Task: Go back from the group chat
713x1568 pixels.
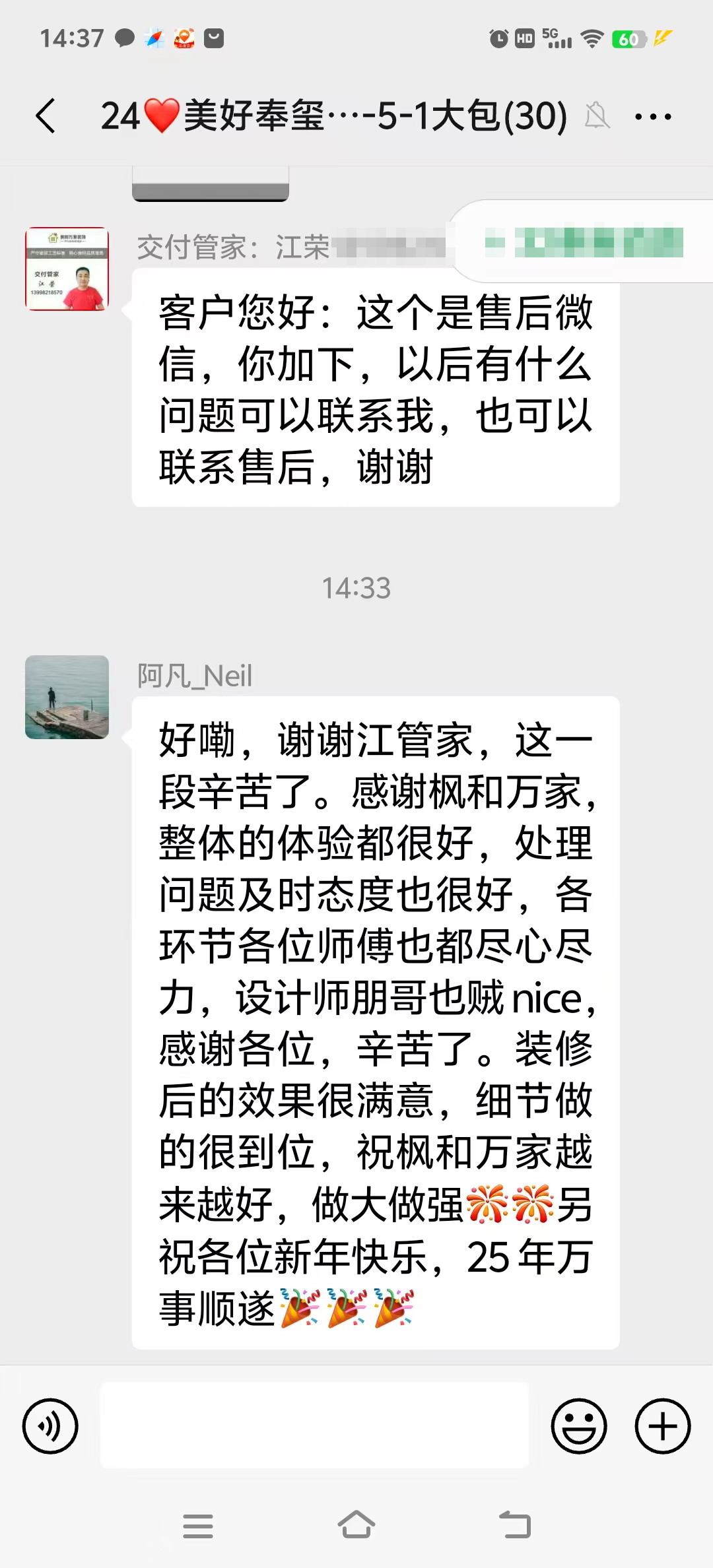Action: pyautogui.click(x=46, y=116)
